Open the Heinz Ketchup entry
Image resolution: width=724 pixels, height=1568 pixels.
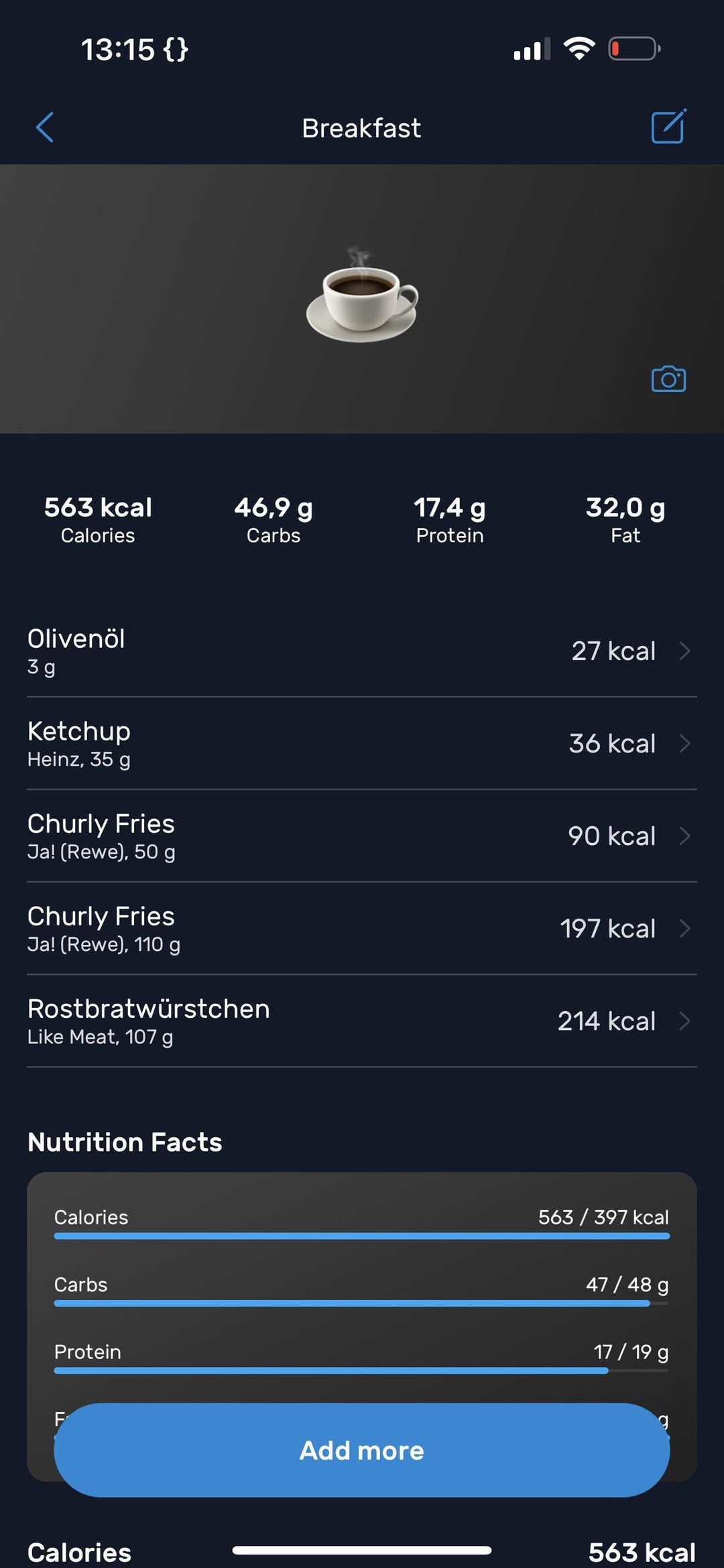click(362, 743)
